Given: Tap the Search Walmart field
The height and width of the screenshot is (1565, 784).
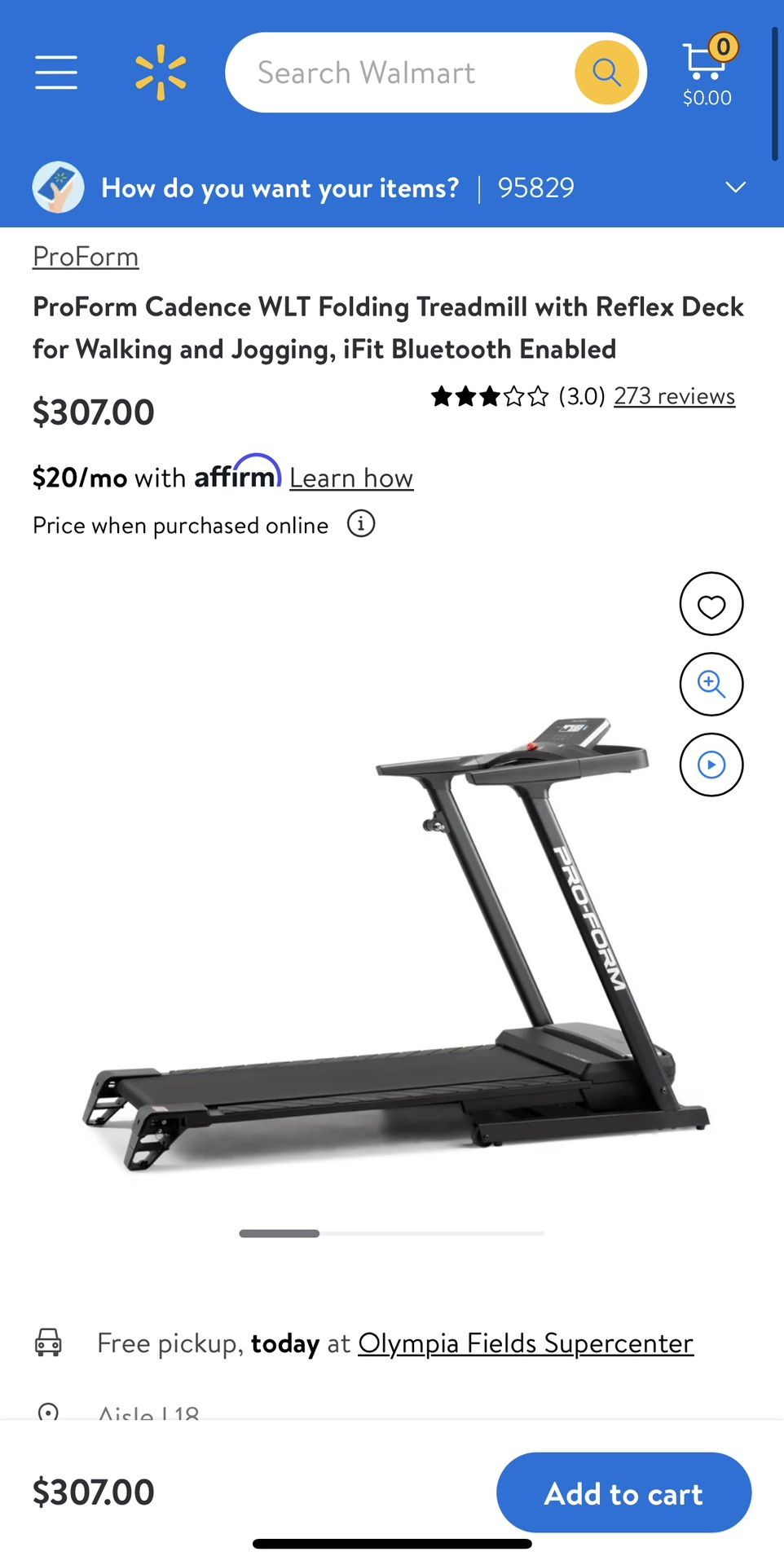Looking at the screenshot, I should 399,73.
